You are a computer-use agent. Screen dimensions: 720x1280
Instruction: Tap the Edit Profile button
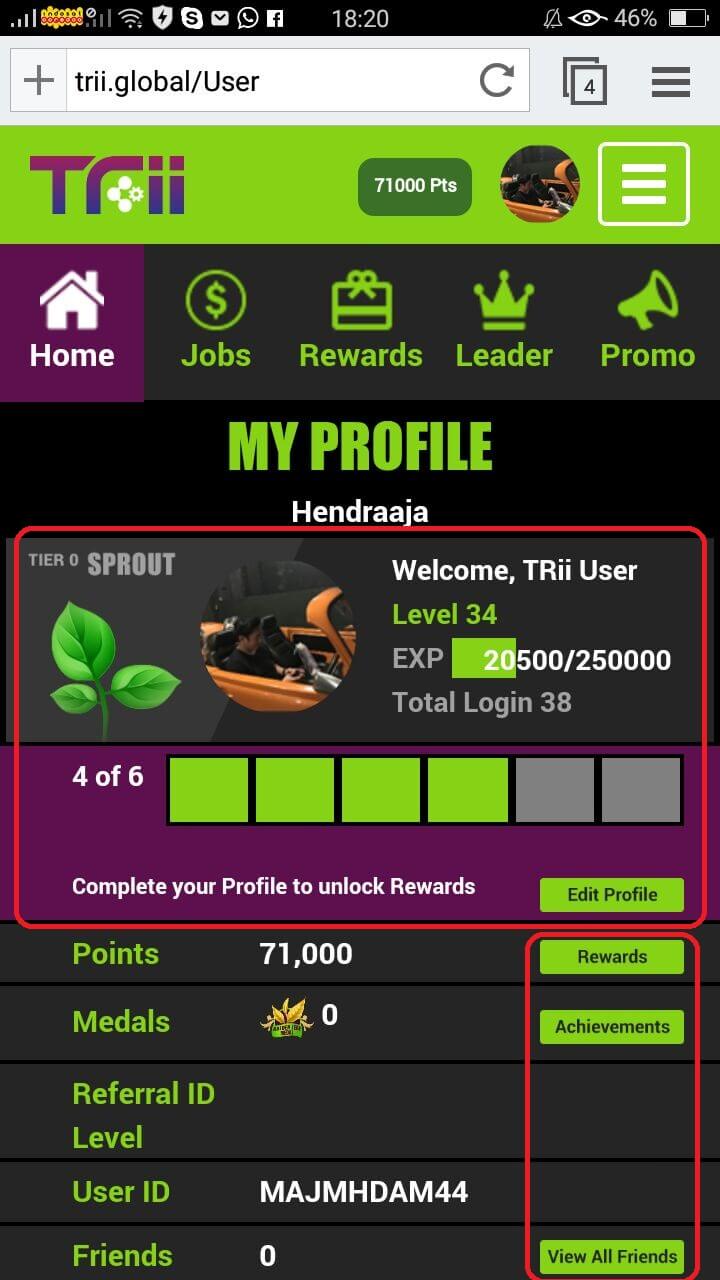pos(612,895)
